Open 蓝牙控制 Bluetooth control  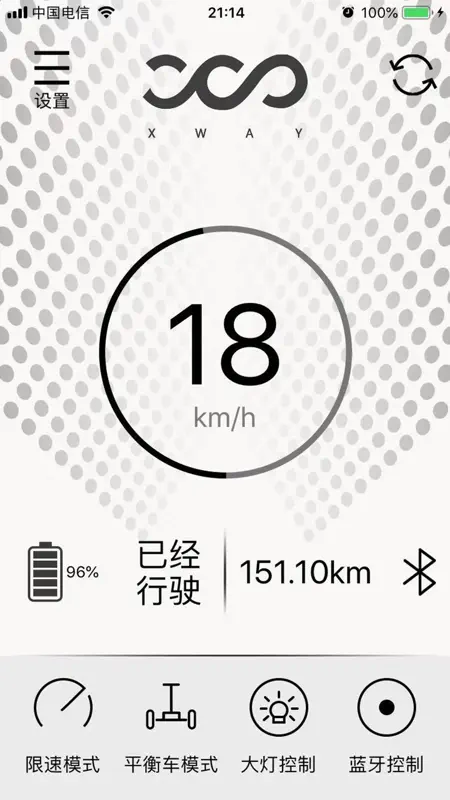tap(386, 725)
